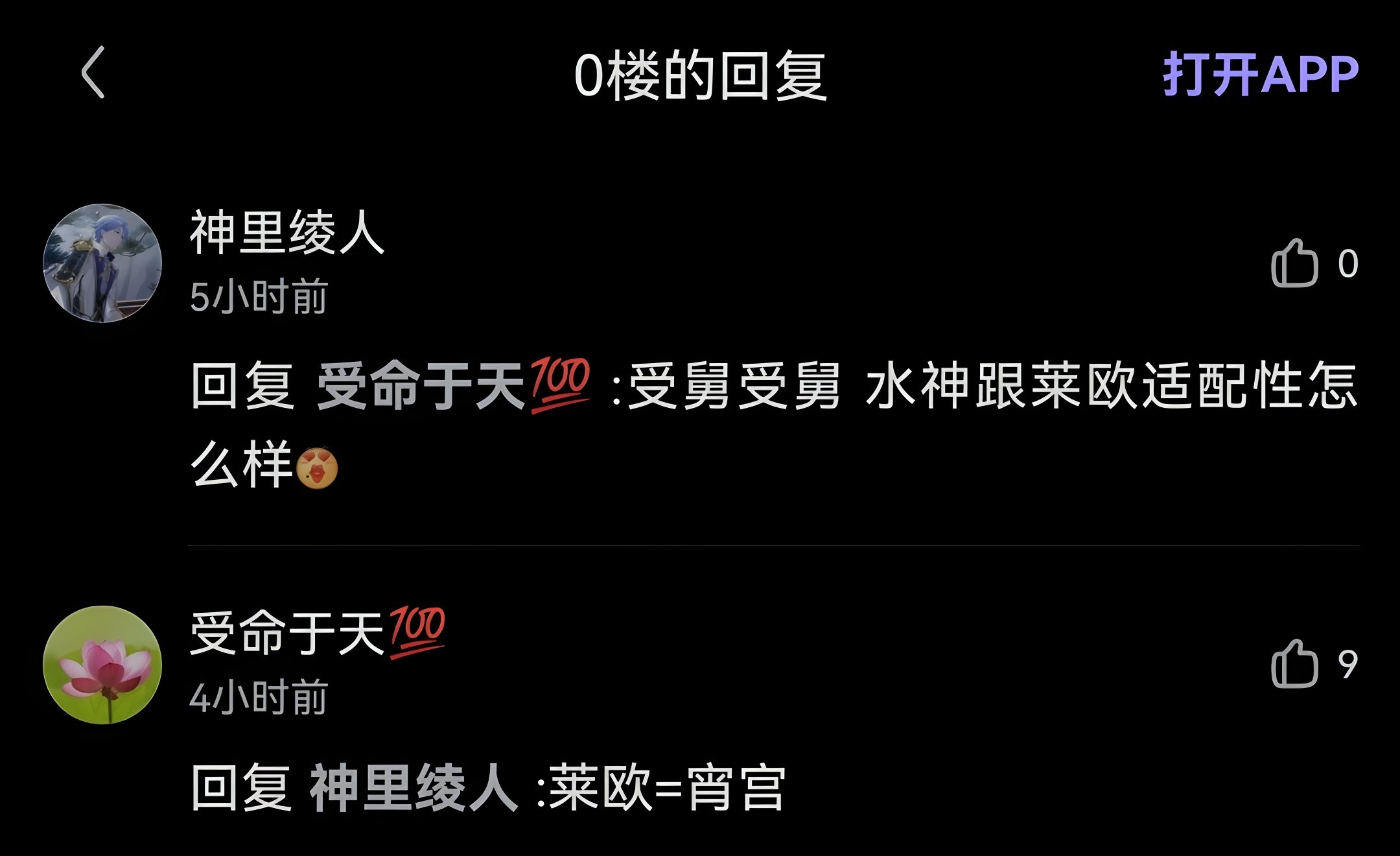Like 受命于天's reply

[x=1295, y=664]
